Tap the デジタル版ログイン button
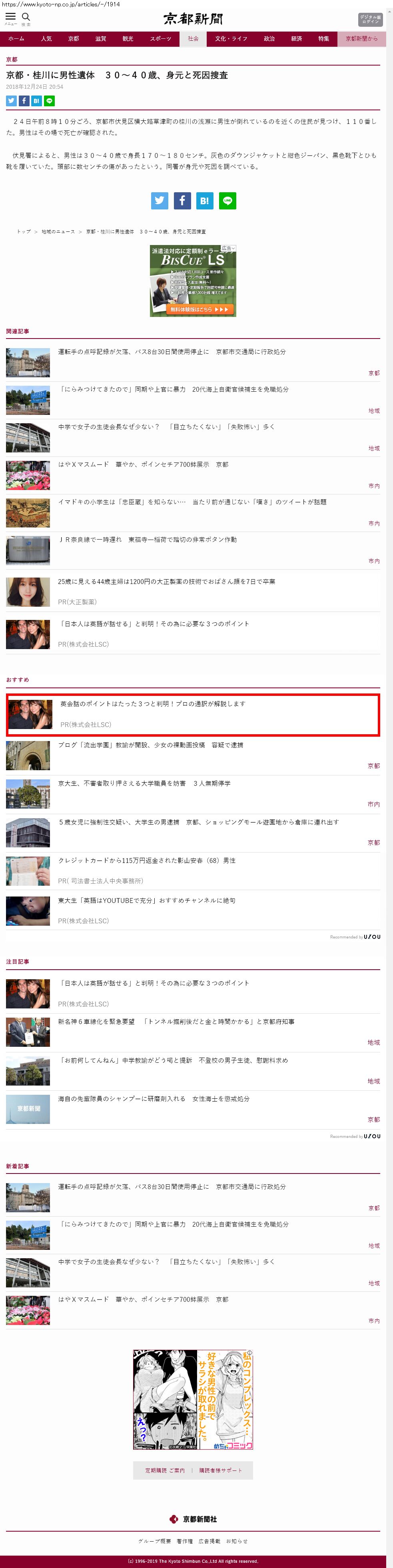Viewport: 393px width, 1568px height. [x=370, y=20]
